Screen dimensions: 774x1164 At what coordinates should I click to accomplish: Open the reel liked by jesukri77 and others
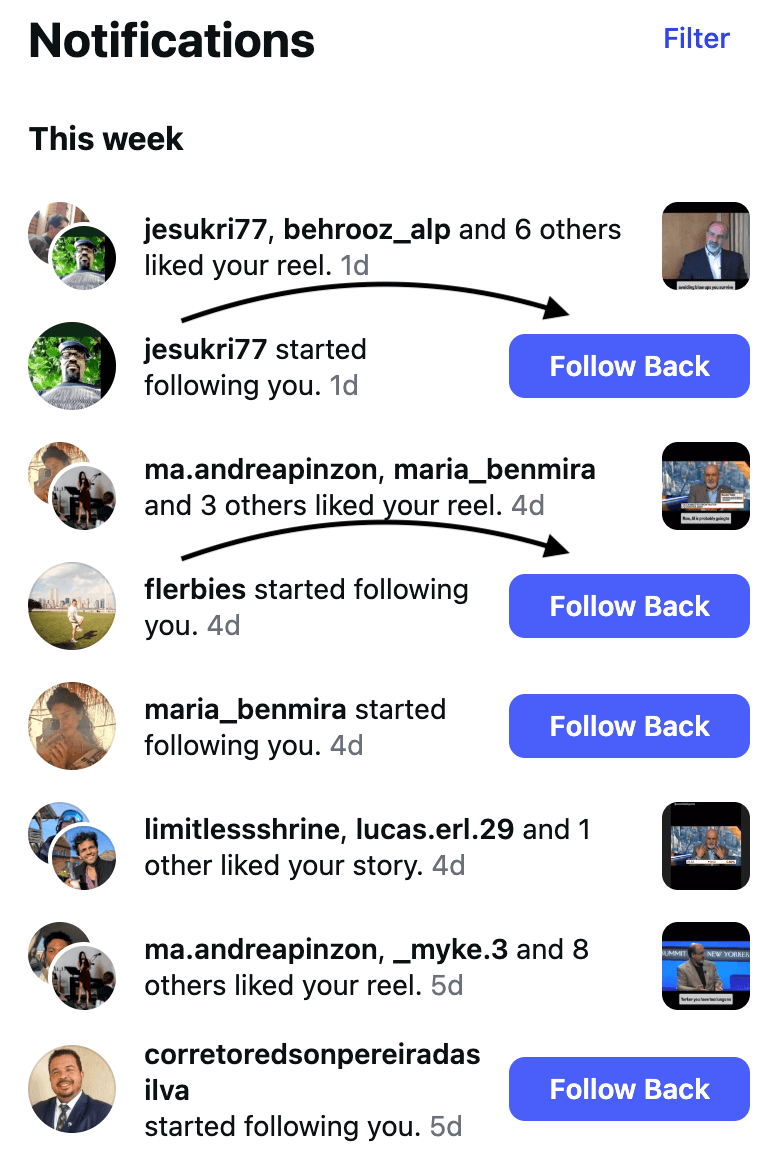click(705, 246)
